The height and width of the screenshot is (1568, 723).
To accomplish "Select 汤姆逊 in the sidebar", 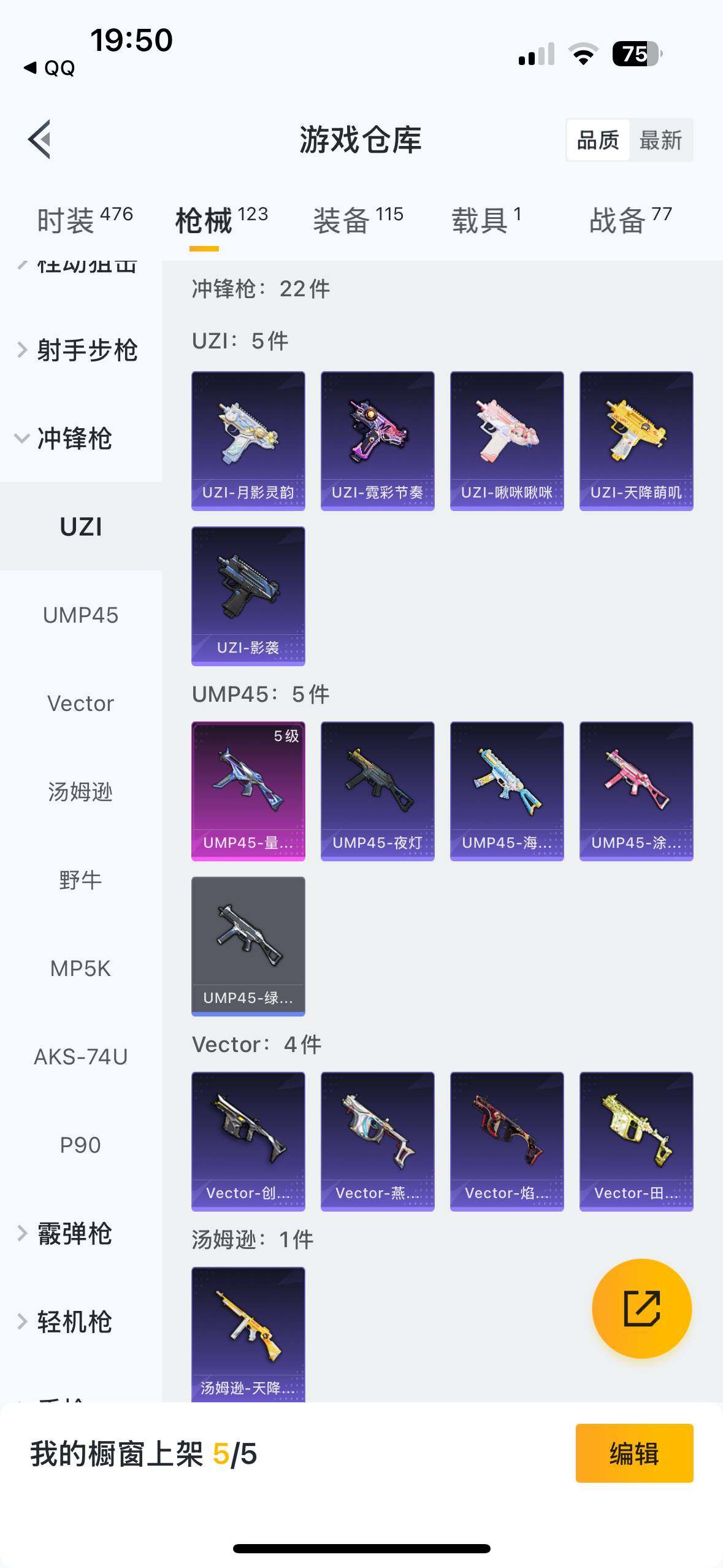I will click(x=80, y=792).
